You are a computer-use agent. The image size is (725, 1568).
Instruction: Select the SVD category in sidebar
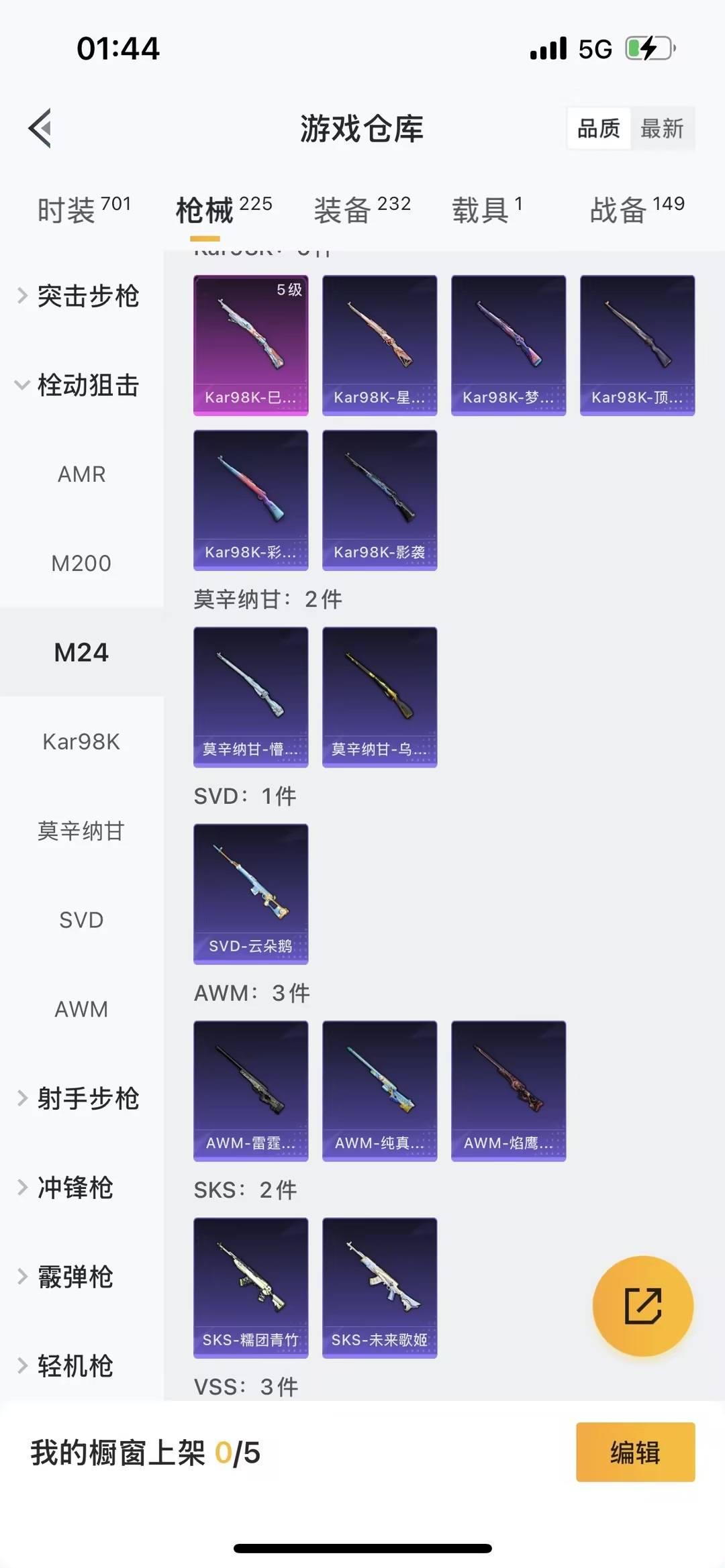(x=81, y=920)
